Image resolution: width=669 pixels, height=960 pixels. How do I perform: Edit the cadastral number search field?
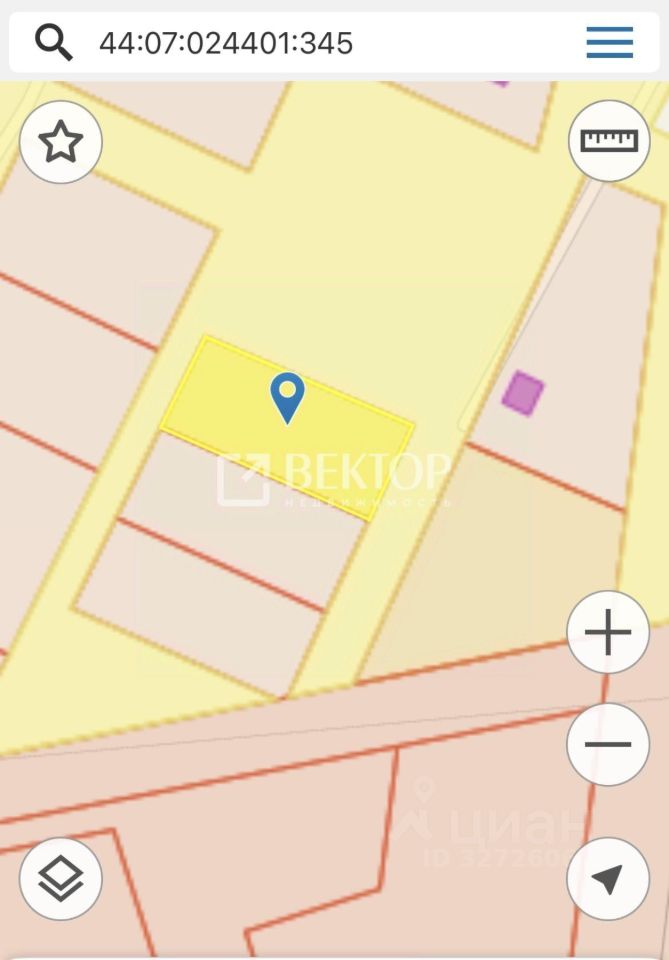pos(300,43)
